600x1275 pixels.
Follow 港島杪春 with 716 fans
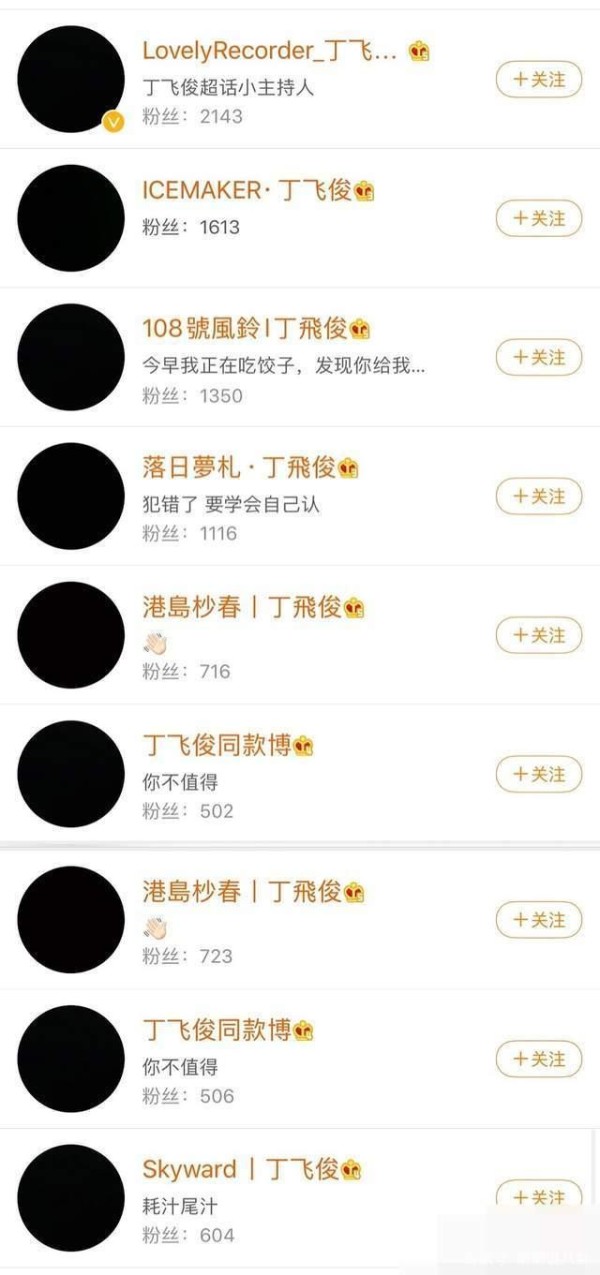click(x=539, y=635)
